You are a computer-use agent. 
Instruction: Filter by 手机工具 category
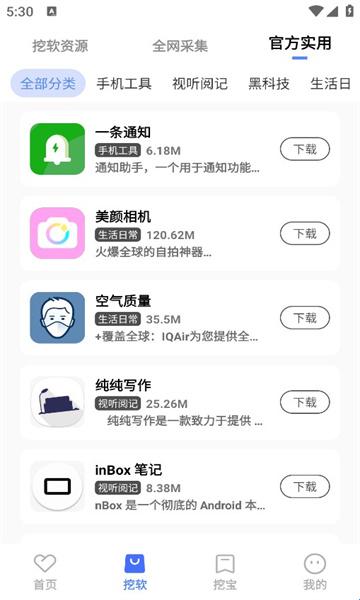(124, 83)
